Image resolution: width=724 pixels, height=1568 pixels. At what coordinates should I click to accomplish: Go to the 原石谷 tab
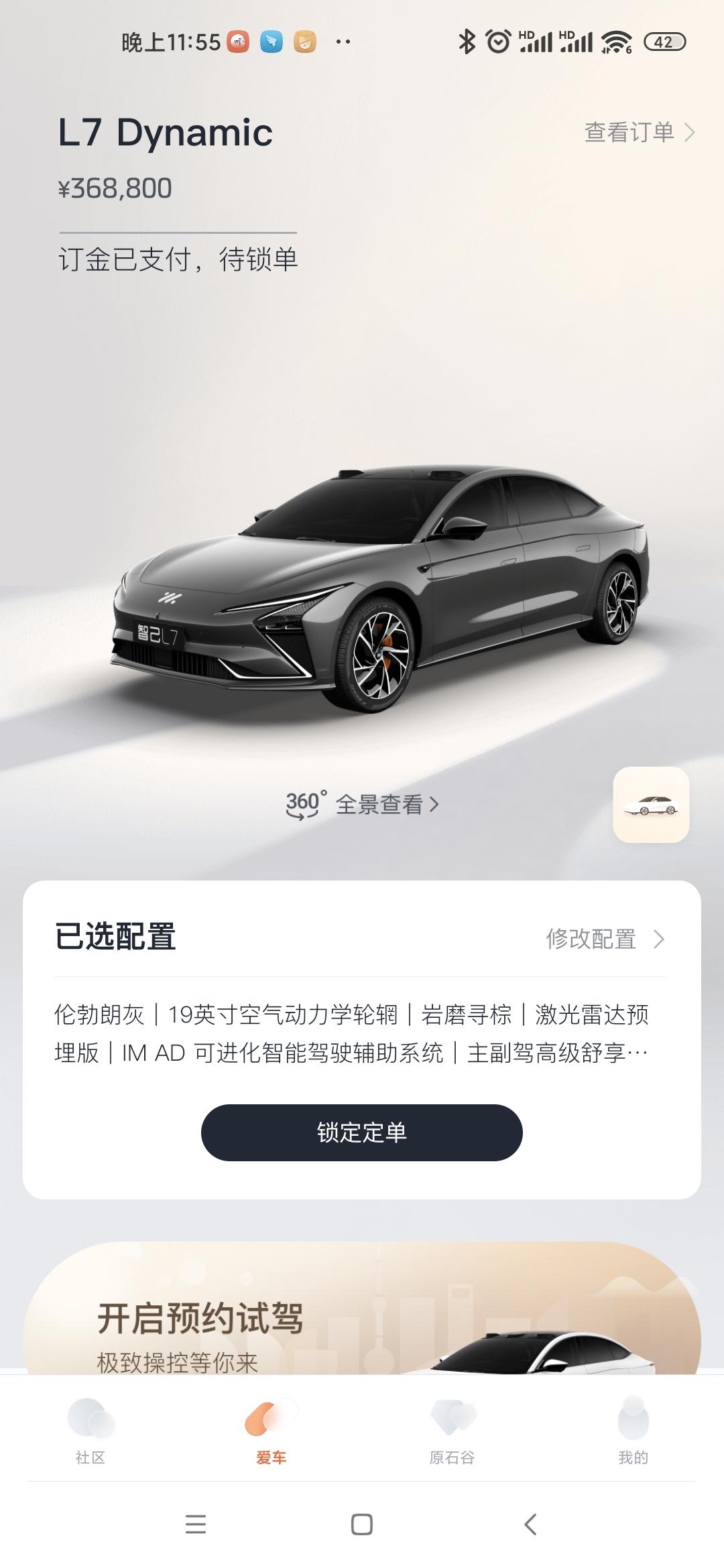coord(452,1431)
